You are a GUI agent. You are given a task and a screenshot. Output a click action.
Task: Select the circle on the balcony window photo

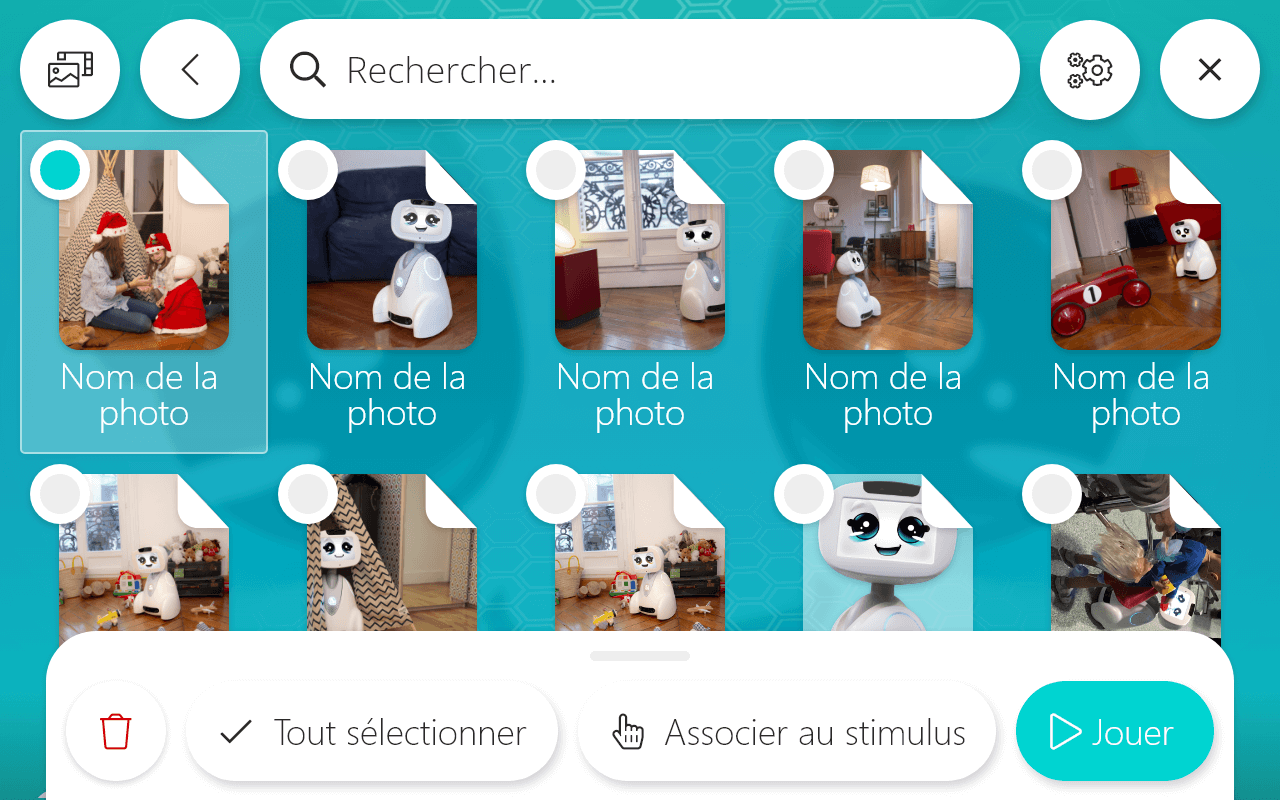[x=556, y=170]
